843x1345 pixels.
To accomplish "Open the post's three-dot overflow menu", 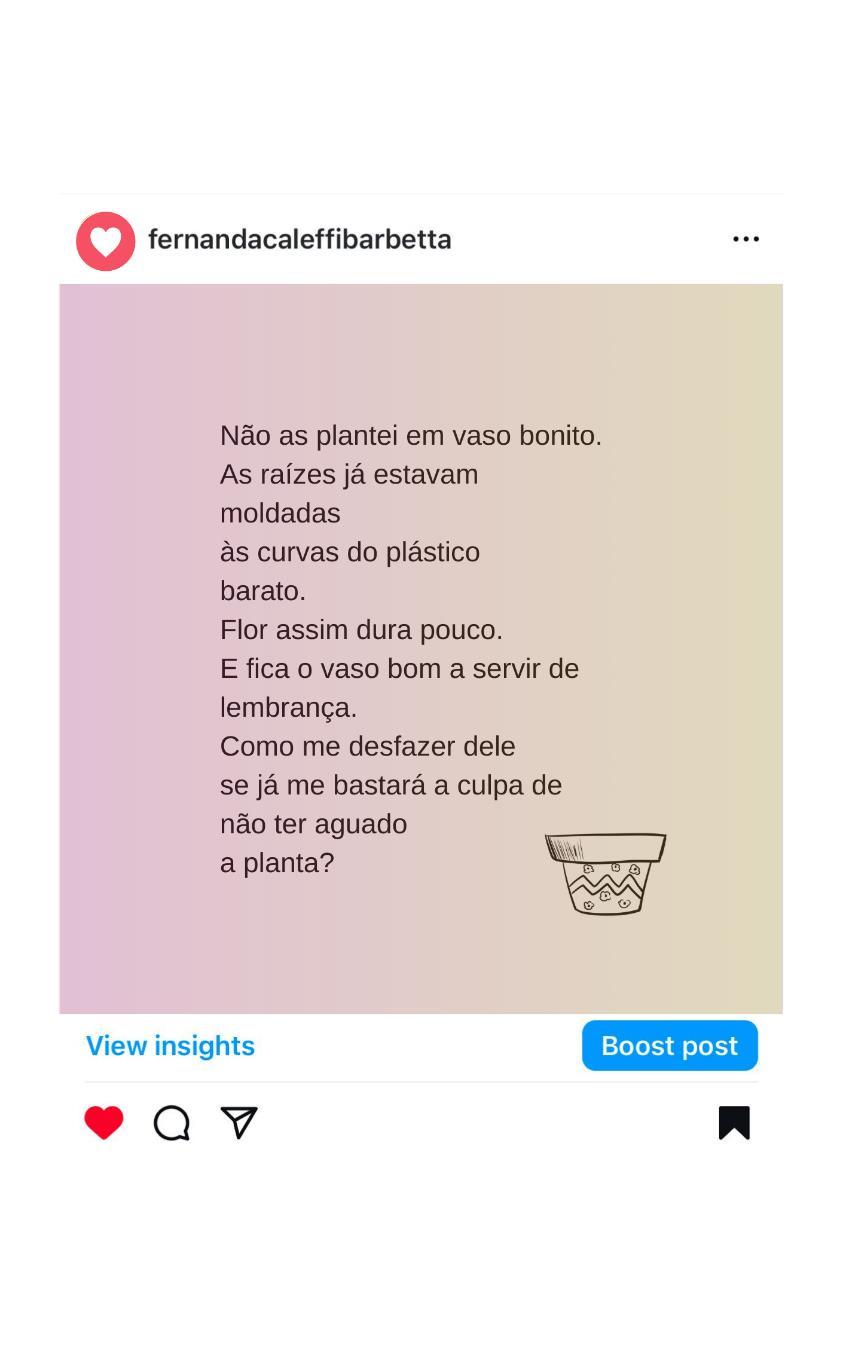I will 745,239.
